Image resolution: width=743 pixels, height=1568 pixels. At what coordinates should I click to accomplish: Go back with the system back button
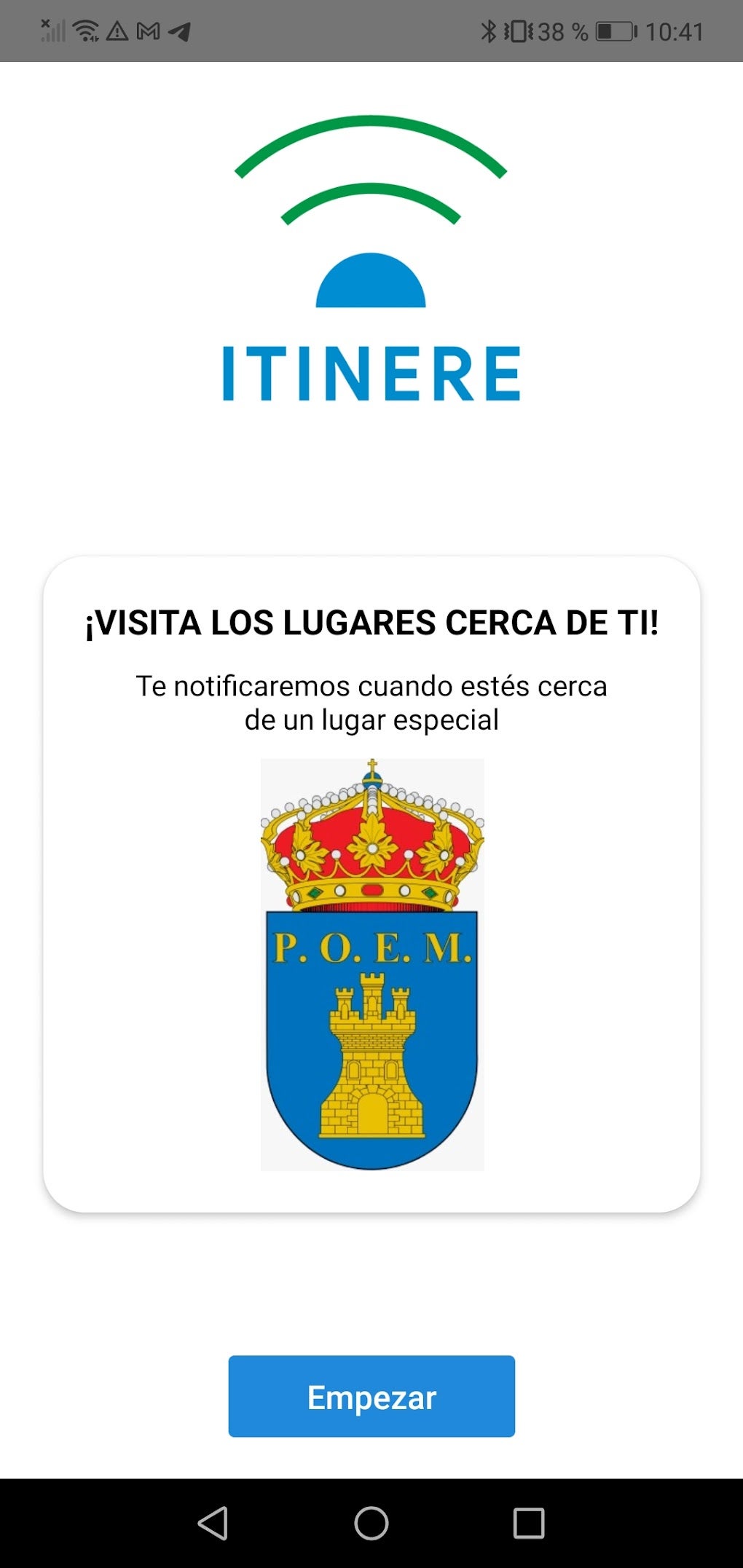pos(213,1523)
